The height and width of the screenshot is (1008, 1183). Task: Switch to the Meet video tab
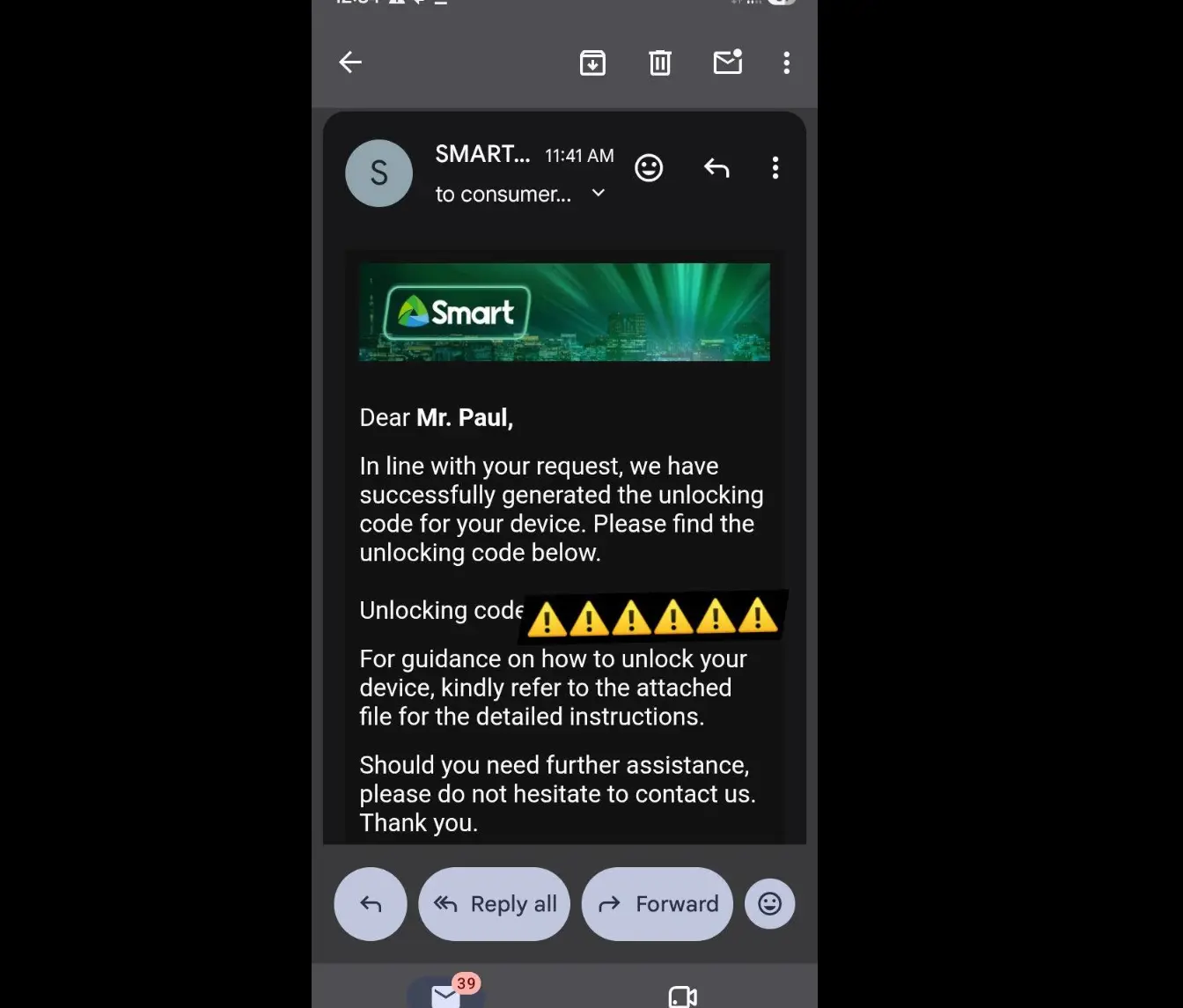point(683,997)
